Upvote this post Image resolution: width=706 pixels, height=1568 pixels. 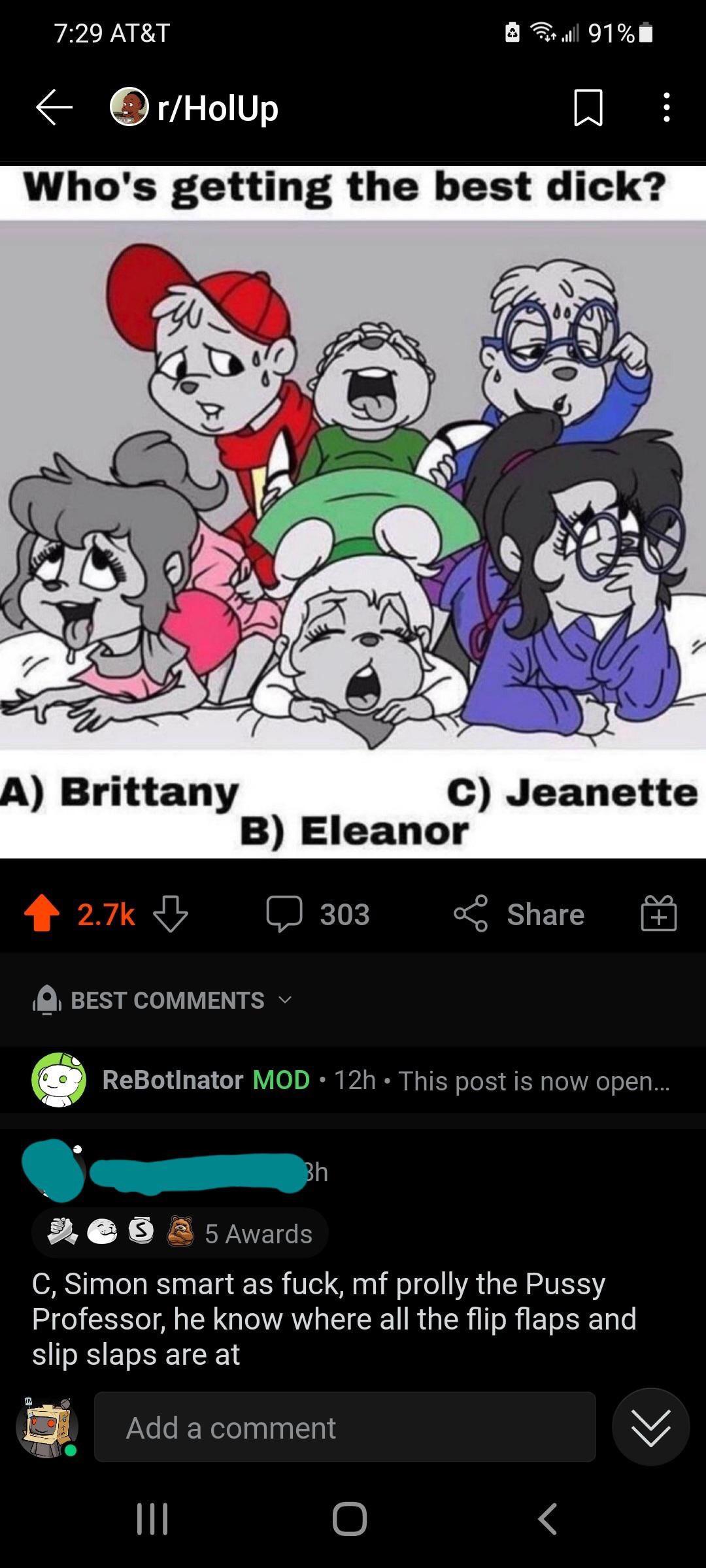pos(41,913)
